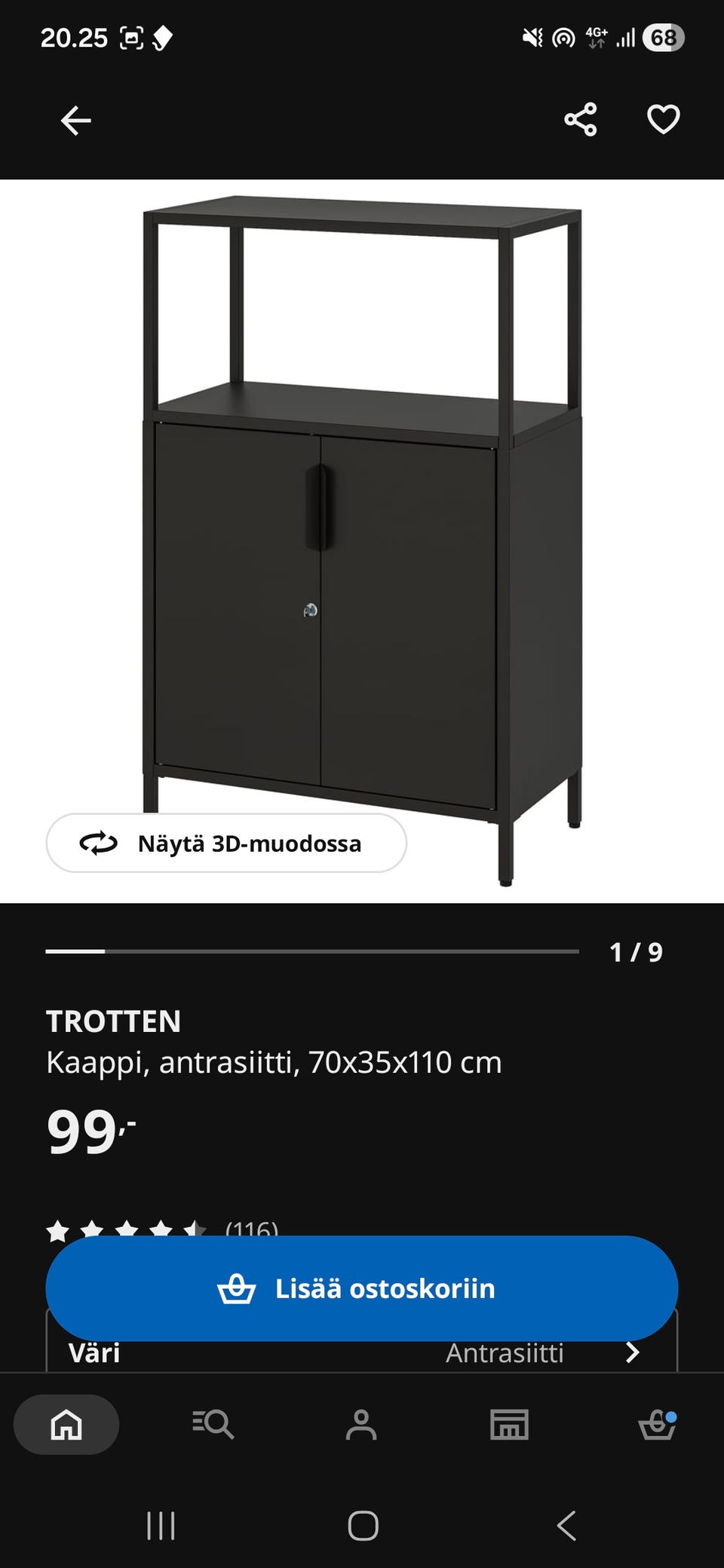This screenshot has height=1568, width=724.
Task: Tap Lisää ostoskoriin to add to cart
Action: point(362,1288)
